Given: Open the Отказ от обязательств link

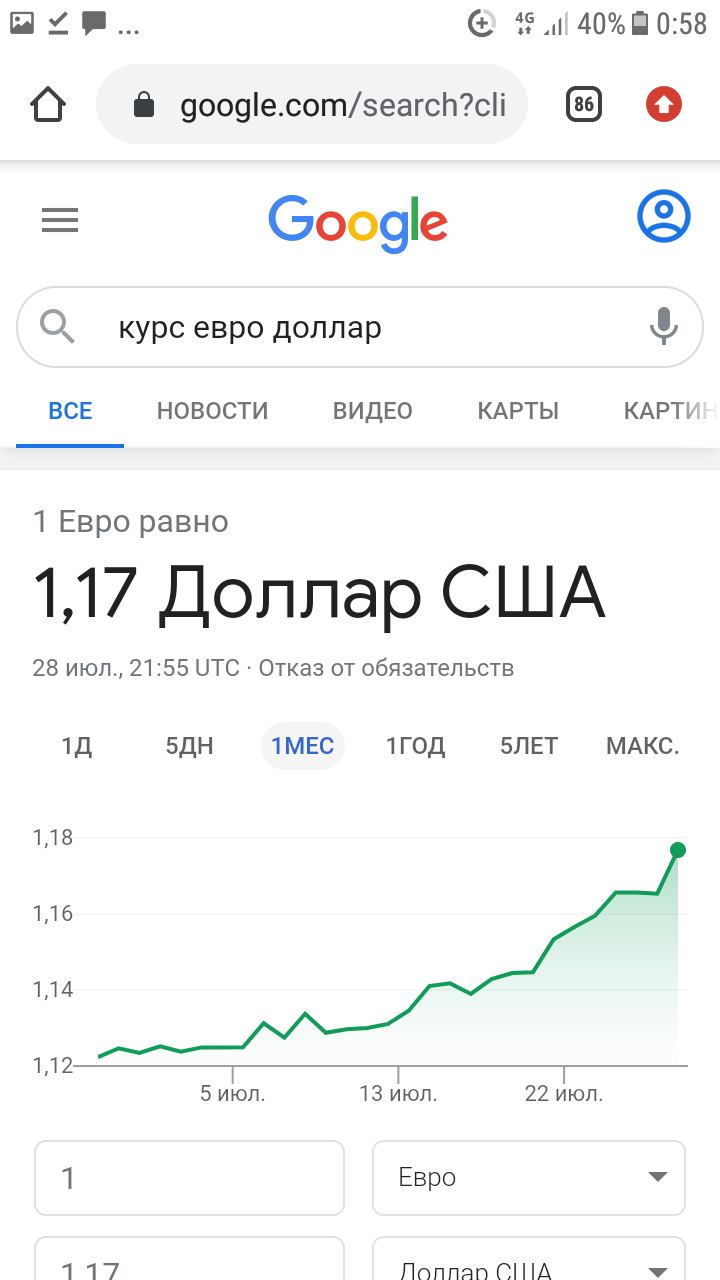Looking at the screenshot, I should click(x=386, y=668).
